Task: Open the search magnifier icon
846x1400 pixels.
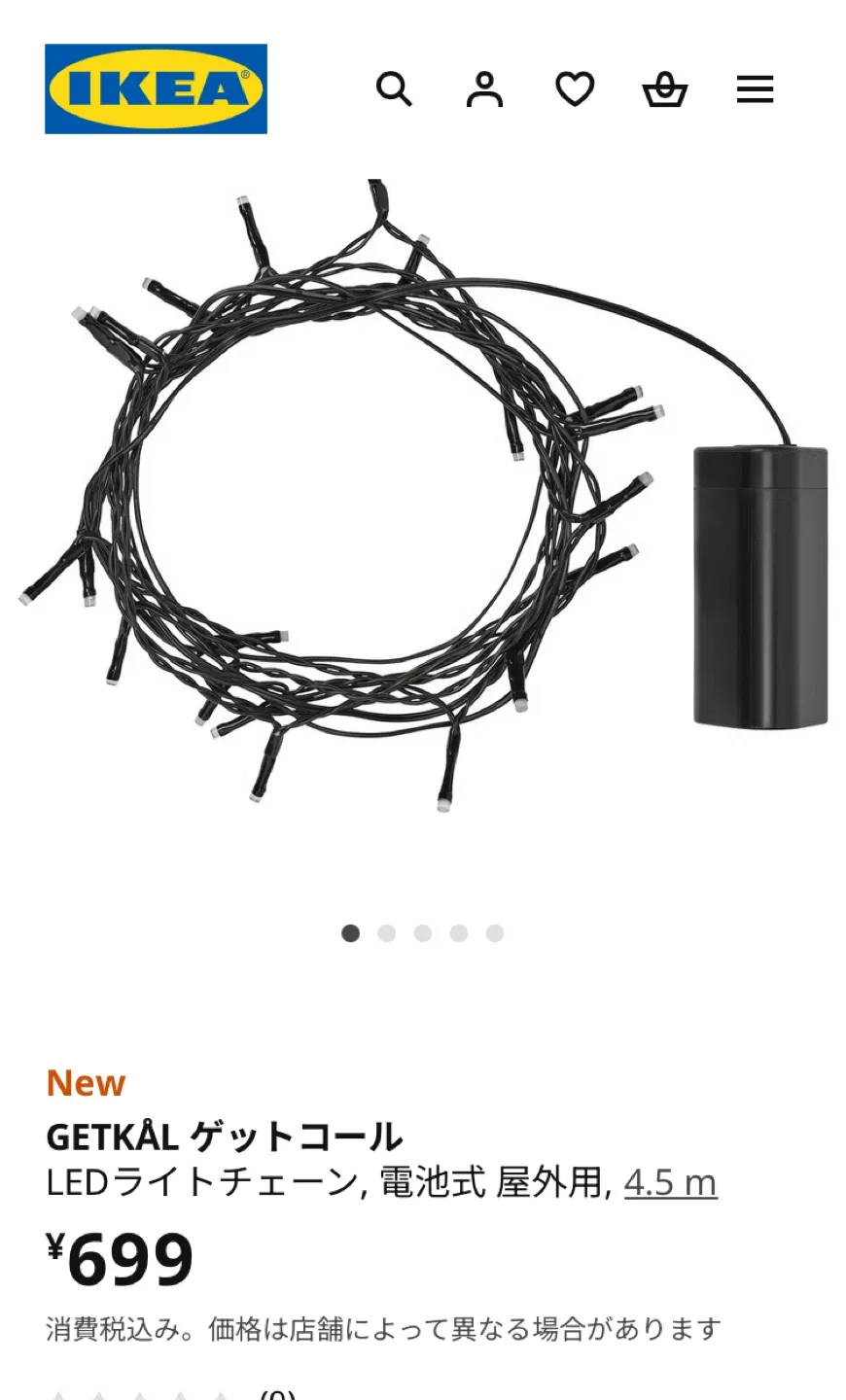Action: pos(394,89)
